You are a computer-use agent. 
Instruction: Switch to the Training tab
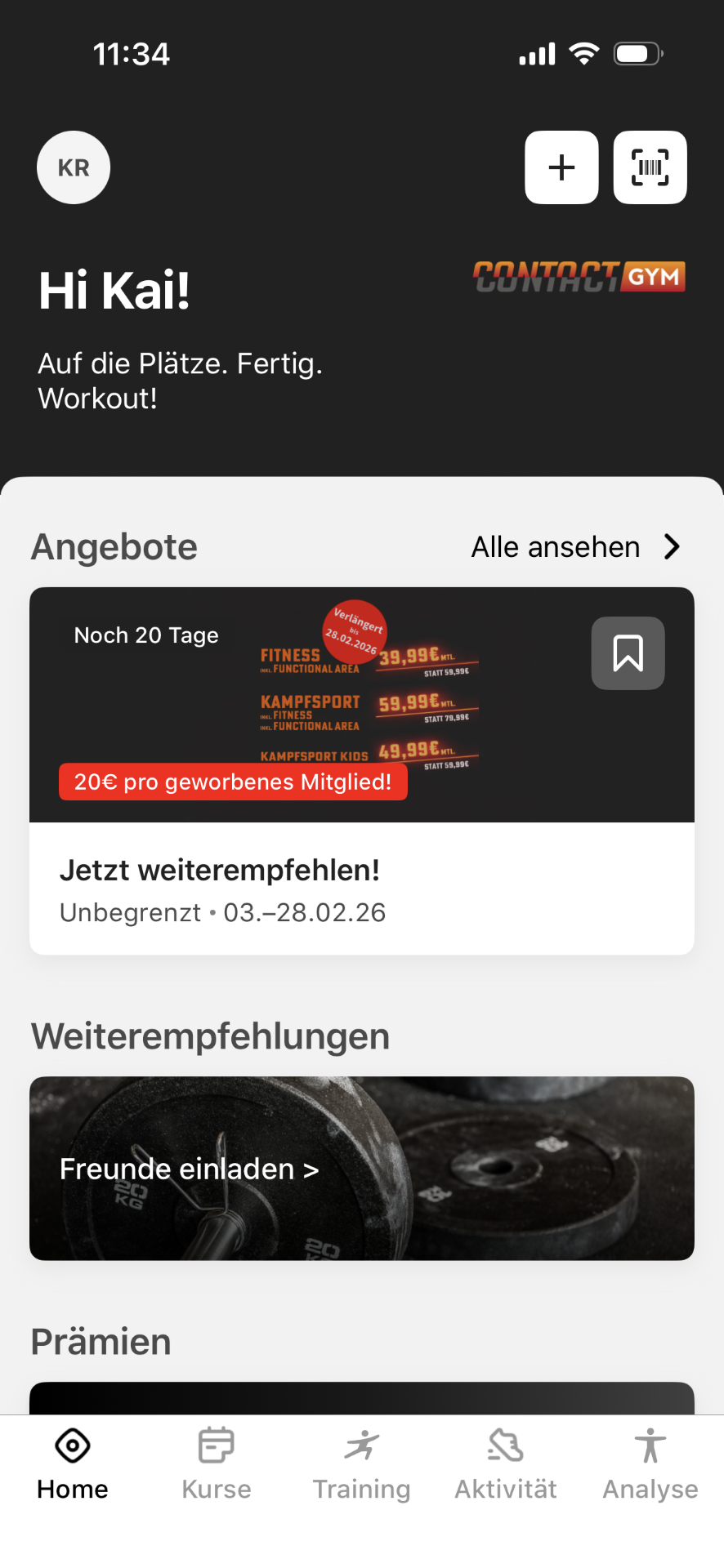tap(361, 1463)
